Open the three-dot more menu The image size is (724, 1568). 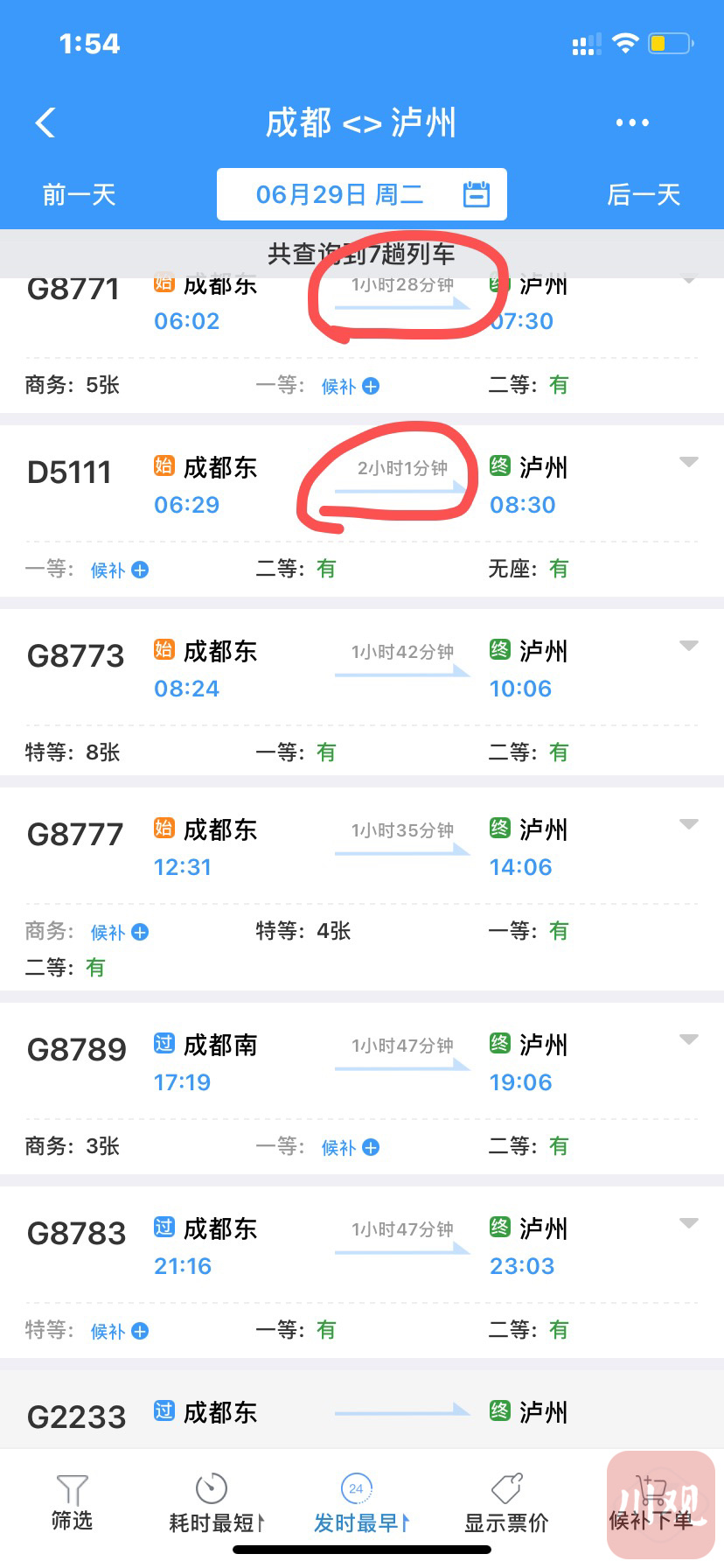(x=632, y=123)
